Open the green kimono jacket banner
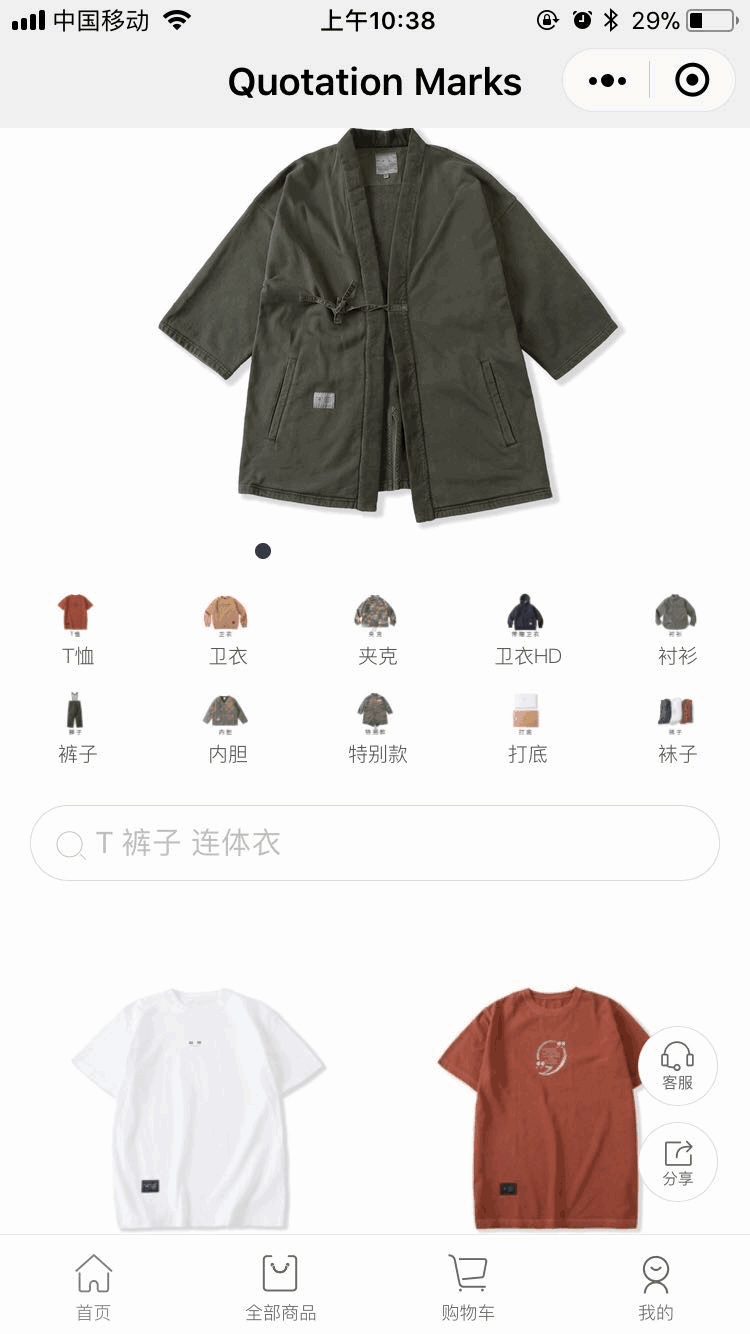 click(x=388, y=325)
